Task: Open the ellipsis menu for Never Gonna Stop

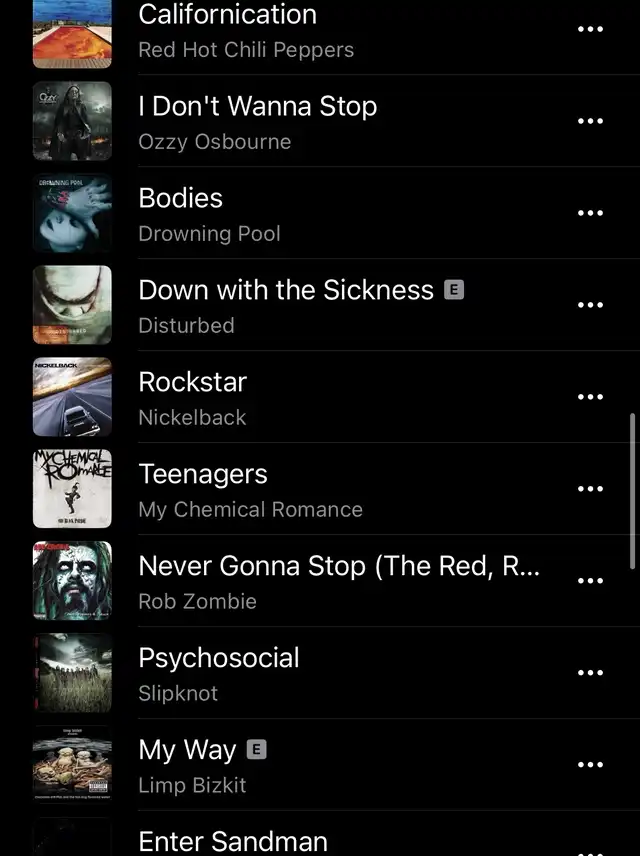Action: [591, 581]
